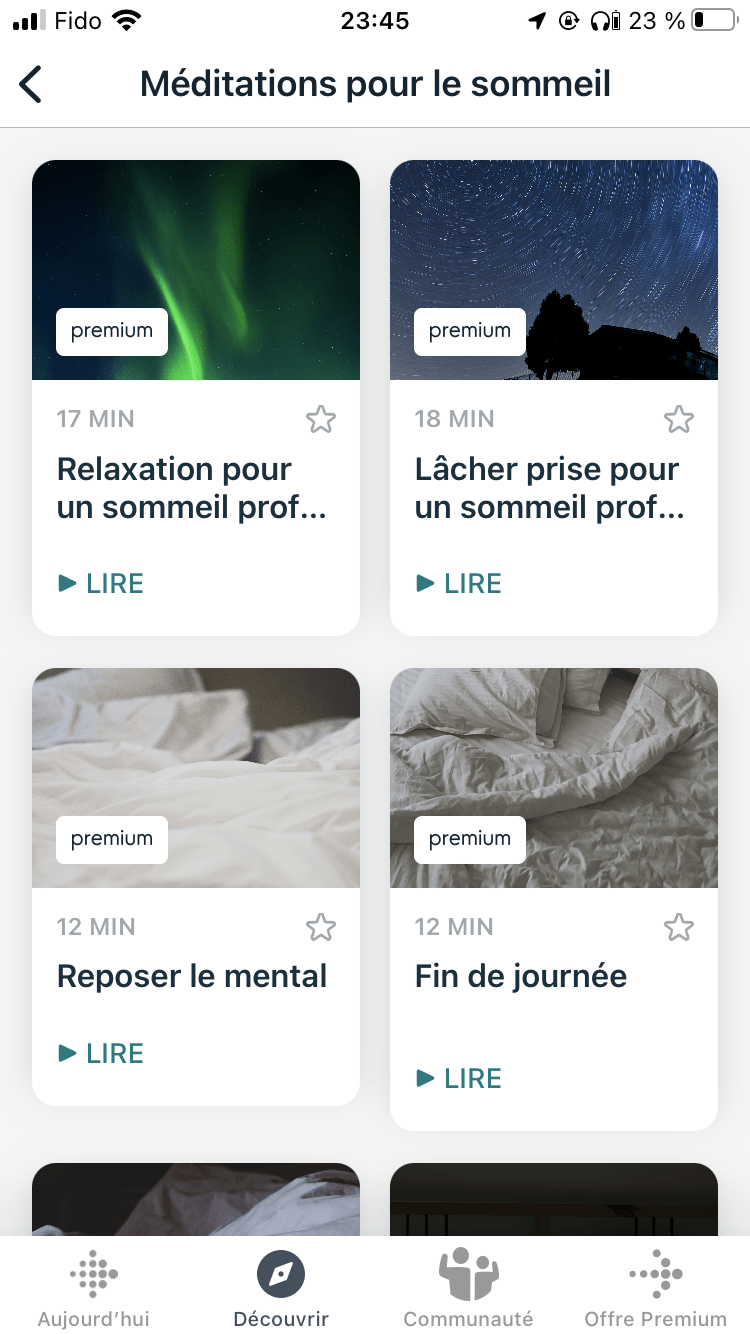750x1334 pixels.
Task: Mark Fin de journée as favorite
Action: pyautogui.click(x=679, y=927)
